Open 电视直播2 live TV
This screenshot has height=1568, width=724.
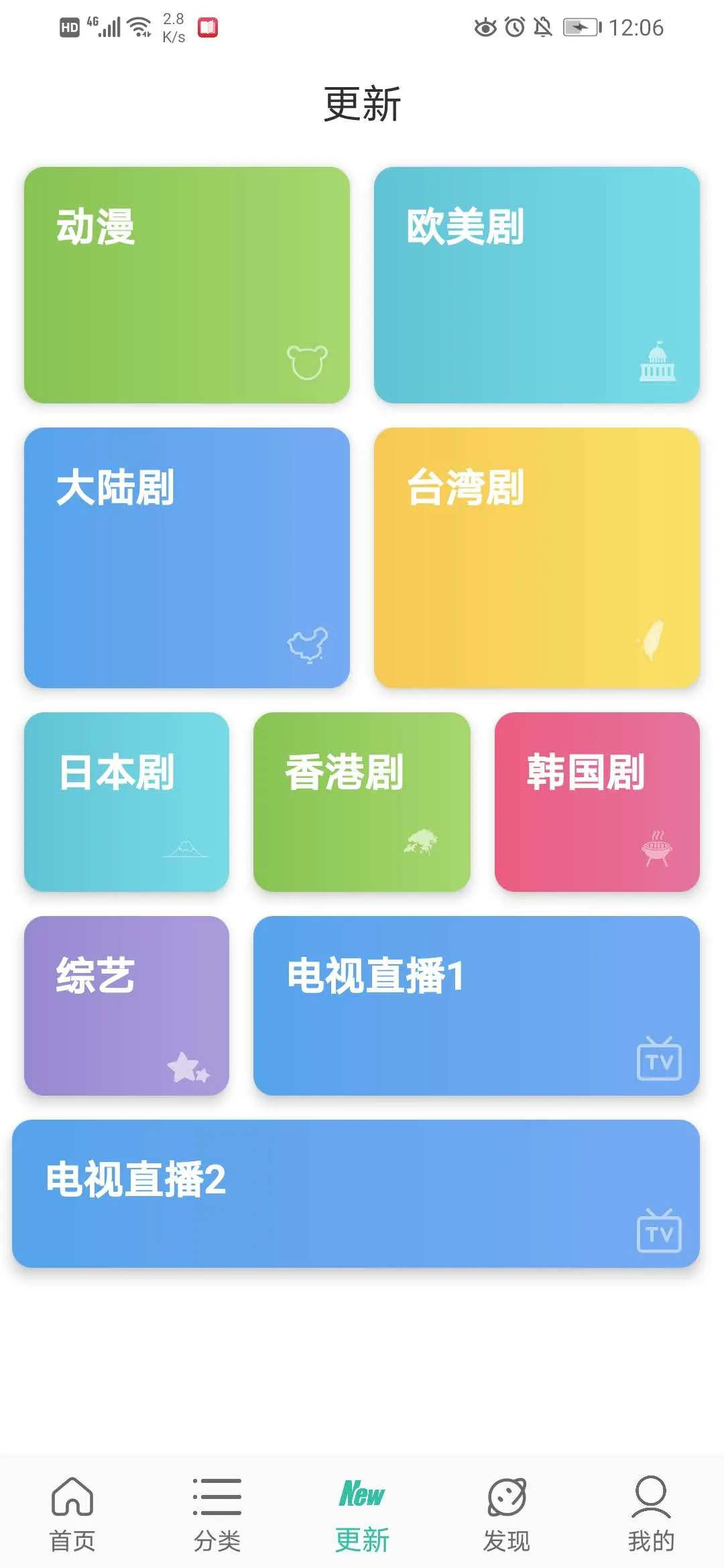click(356, 1193)
